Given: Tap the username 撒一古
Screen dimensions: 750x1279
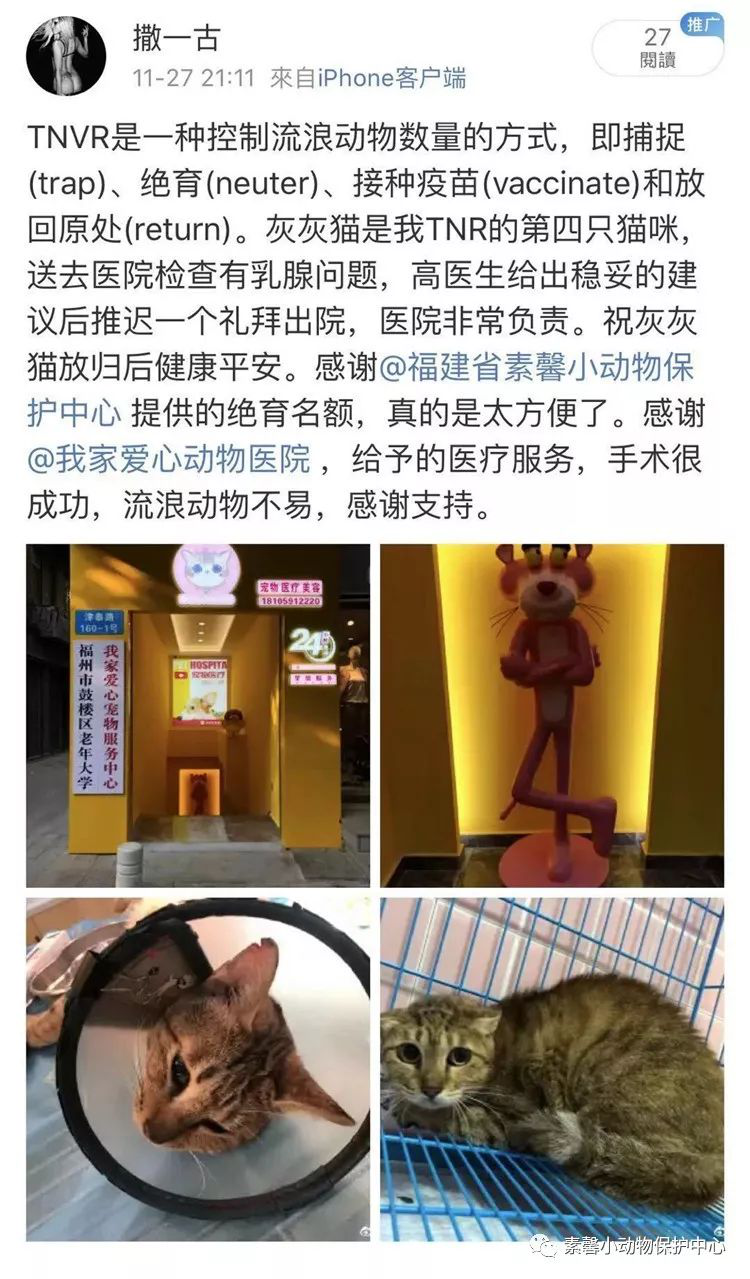Looking at the screenshot, I should [177, 39].
